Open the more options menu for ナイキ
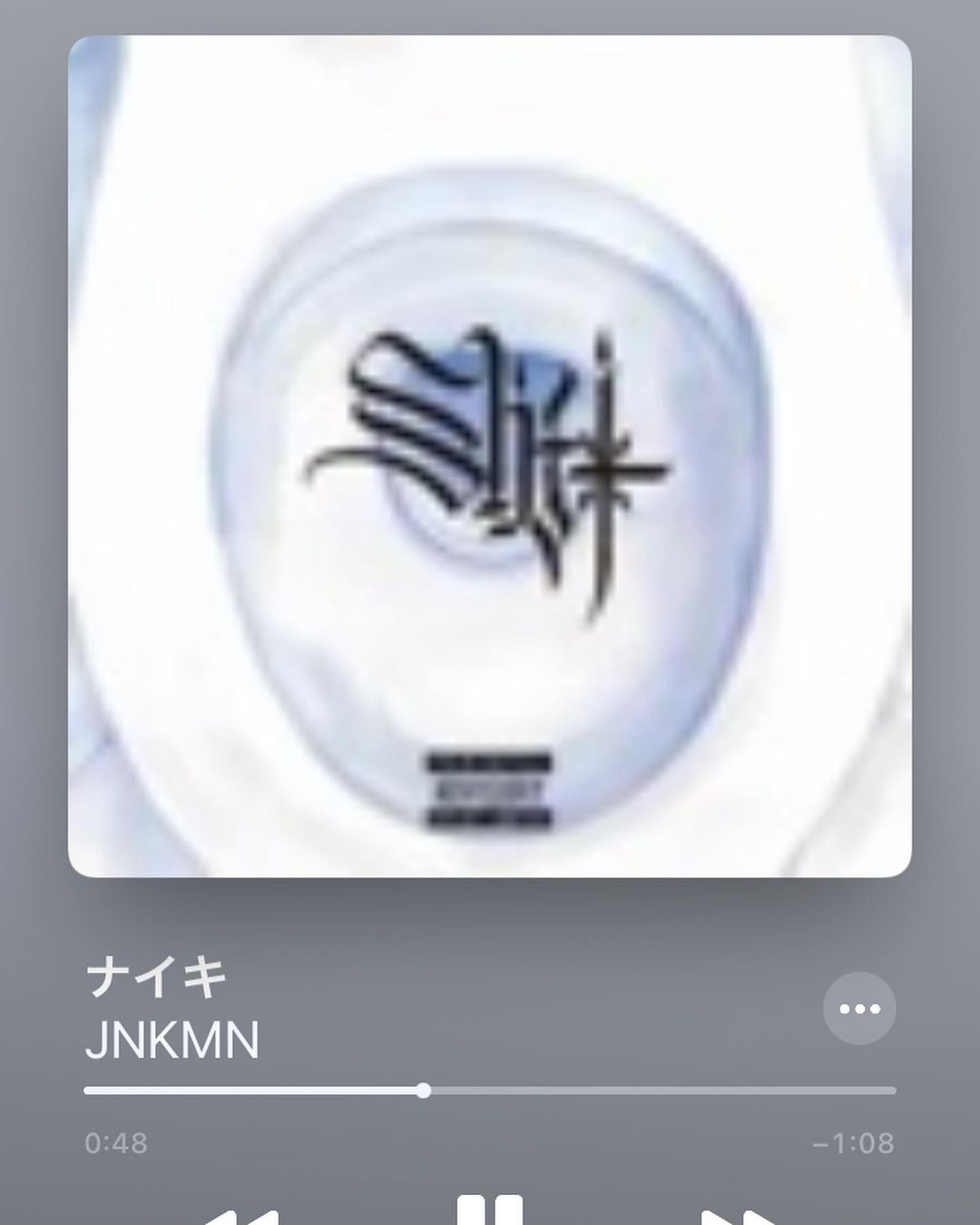The height and width of the screenshot is (1225, 980). click(x=858, y=1008)
